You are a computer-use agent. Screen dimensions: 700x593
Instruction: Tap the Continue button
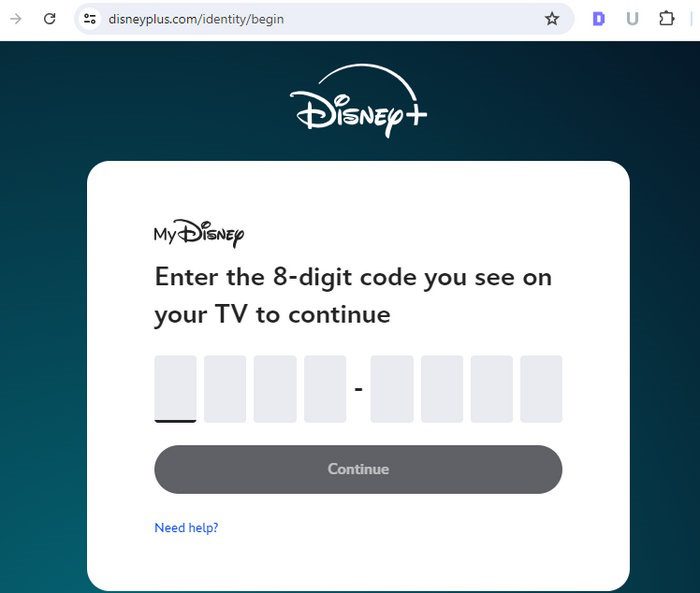coord(358,469)
